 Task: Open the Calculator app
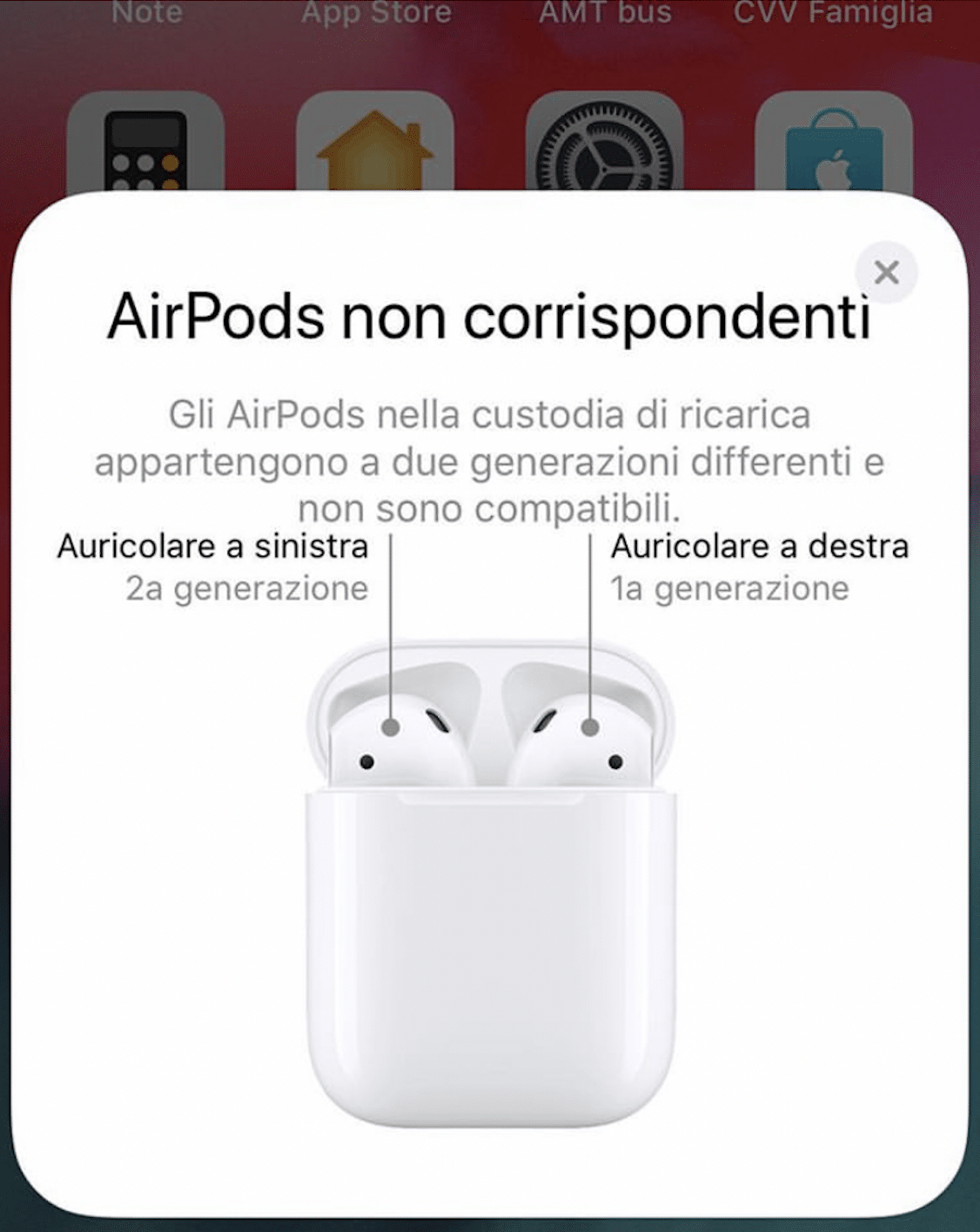point(145,144)
